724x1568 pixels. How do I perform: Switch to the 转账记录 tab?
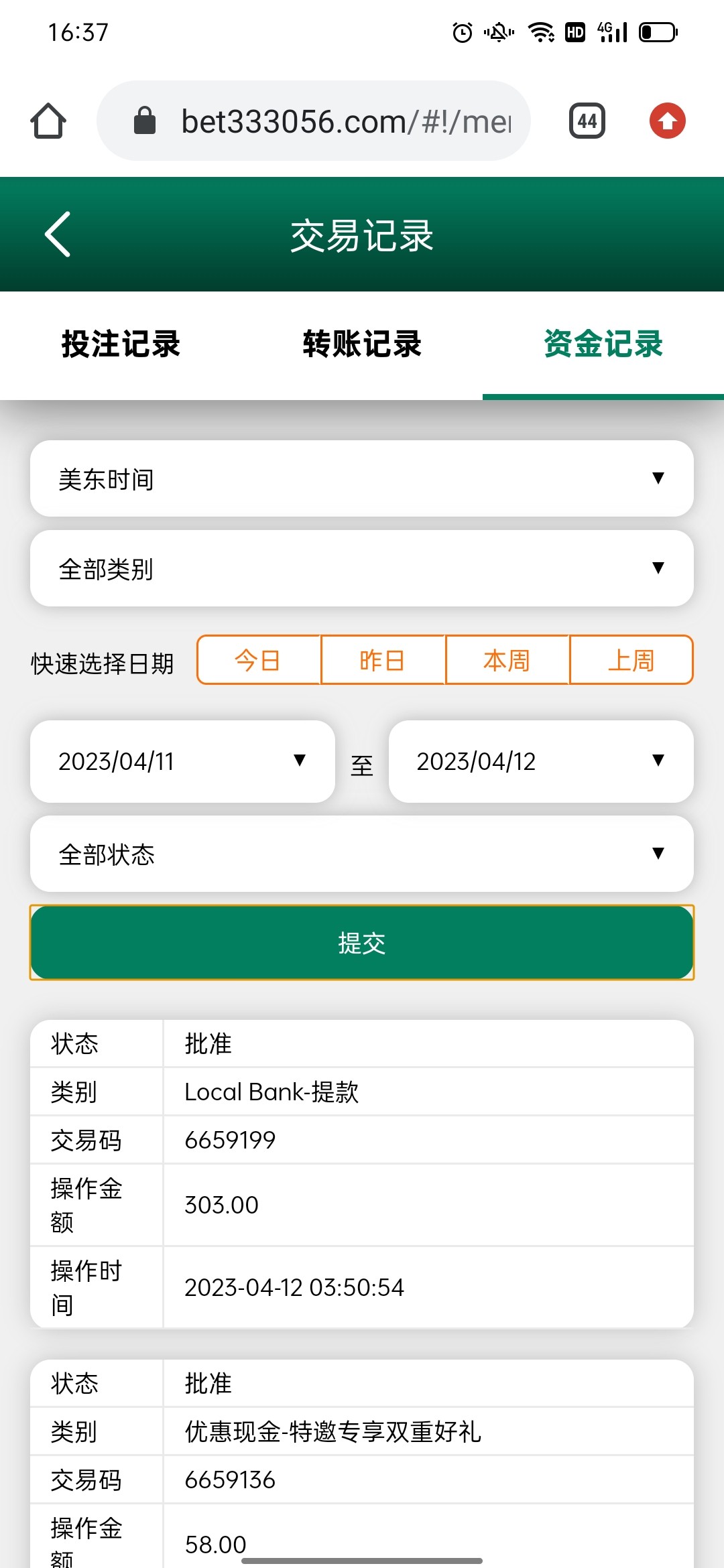coord(362,344)
